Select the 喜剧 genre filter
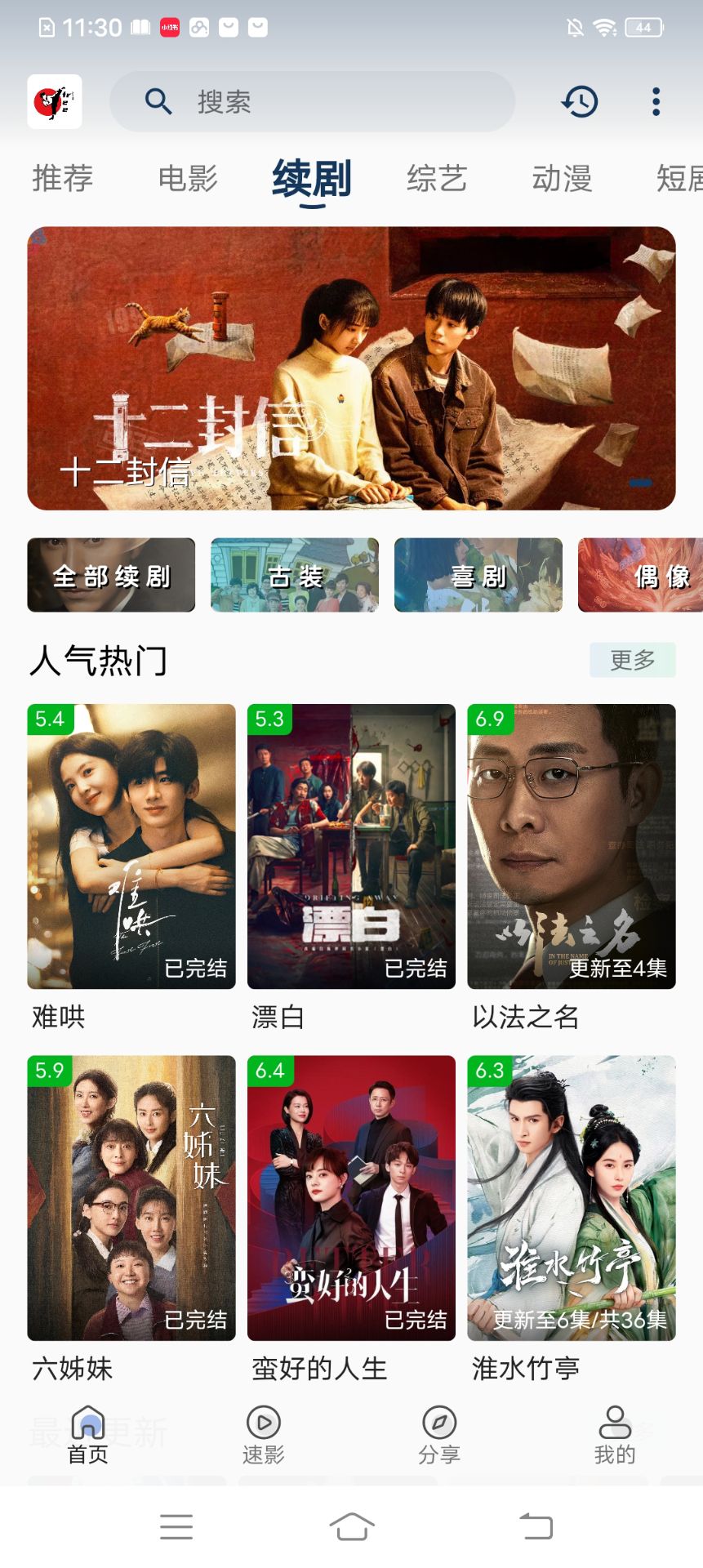The image size is (703, 1568). 478,576
